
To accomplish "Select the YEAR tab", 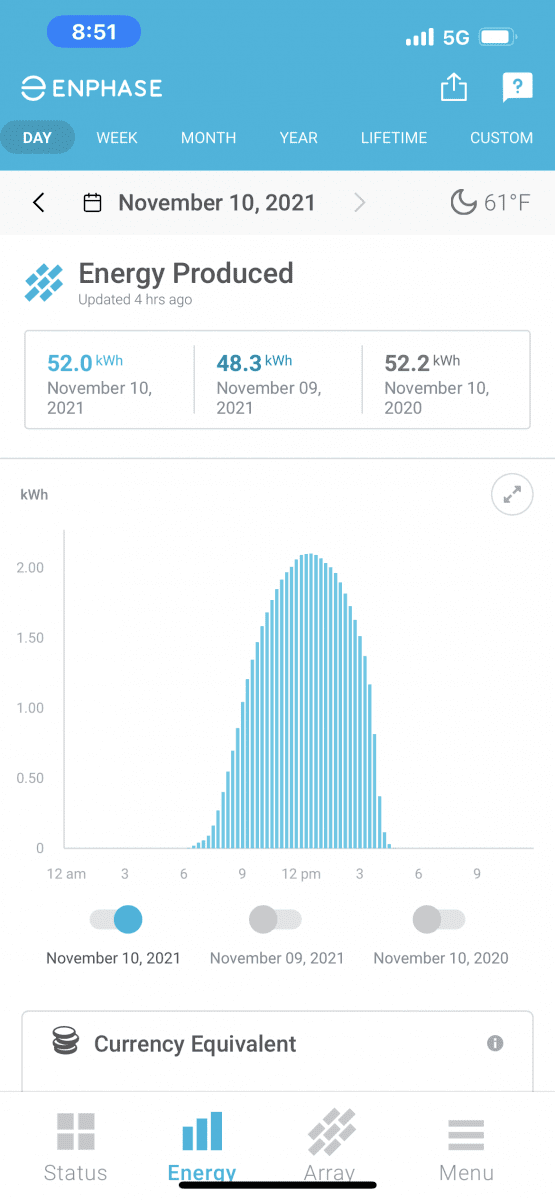I will [x=298, y=138].
